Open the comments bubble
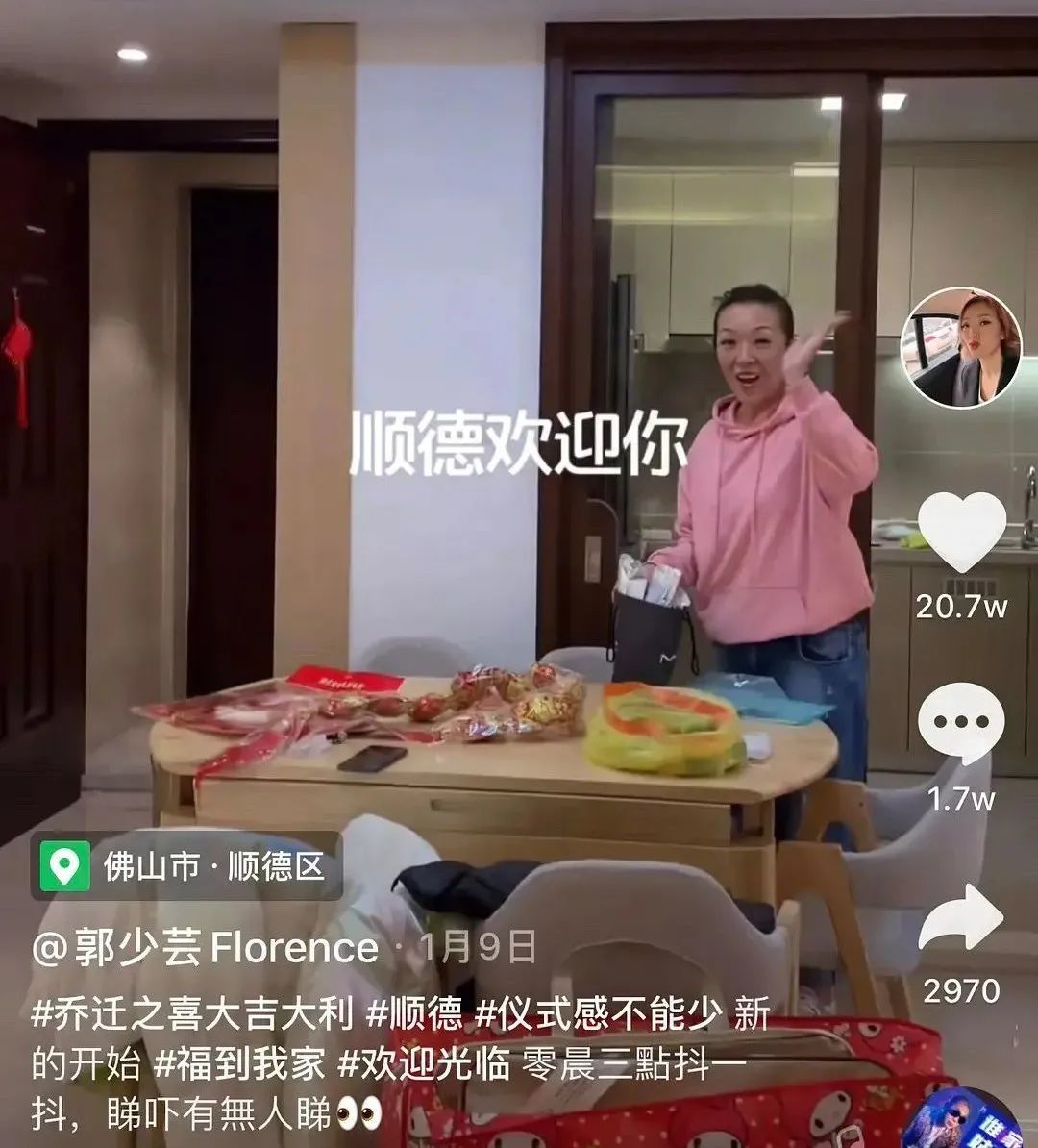 (960, 723)
